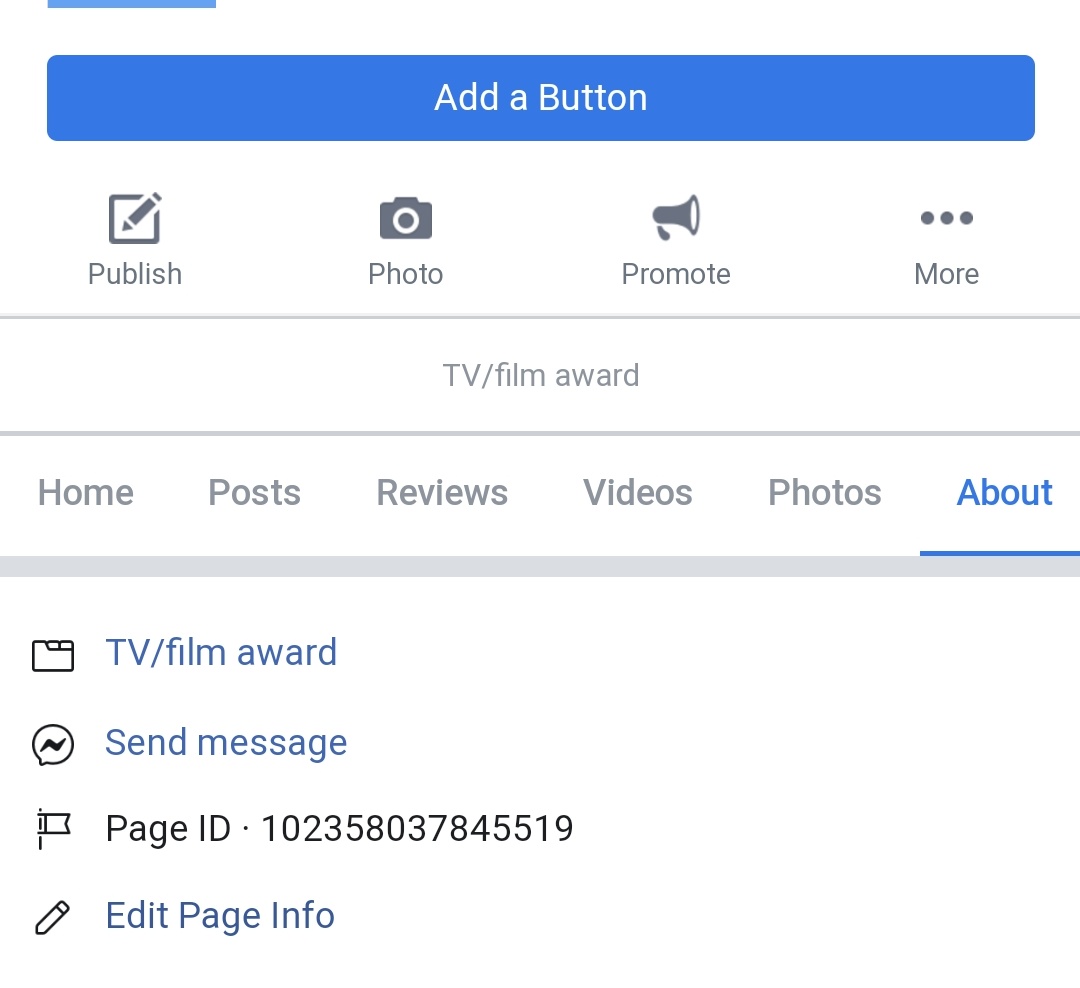
Task: Tap the Add a Button button
Action: point(540,98)
